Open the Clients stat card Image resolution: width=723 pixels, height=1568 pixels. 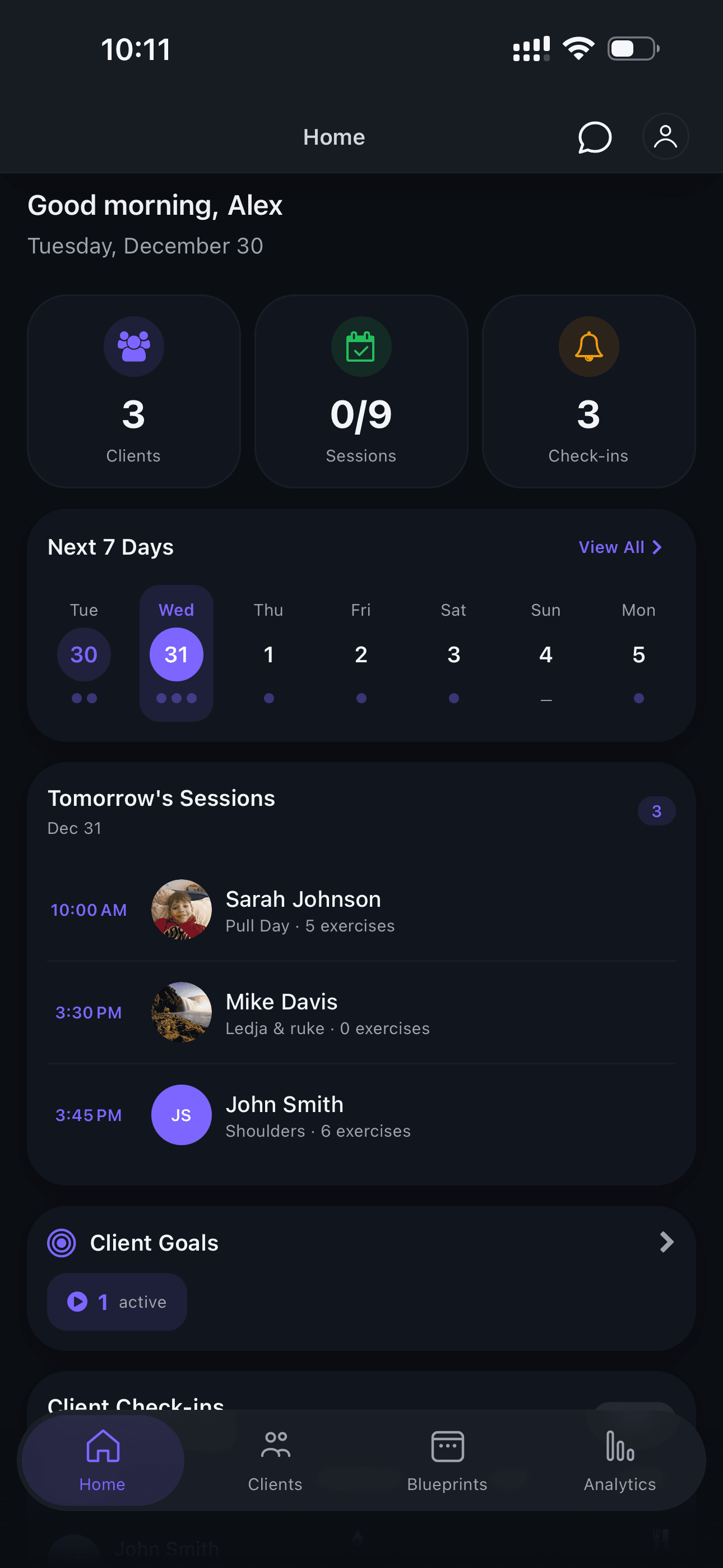click(x=133, y=391)
